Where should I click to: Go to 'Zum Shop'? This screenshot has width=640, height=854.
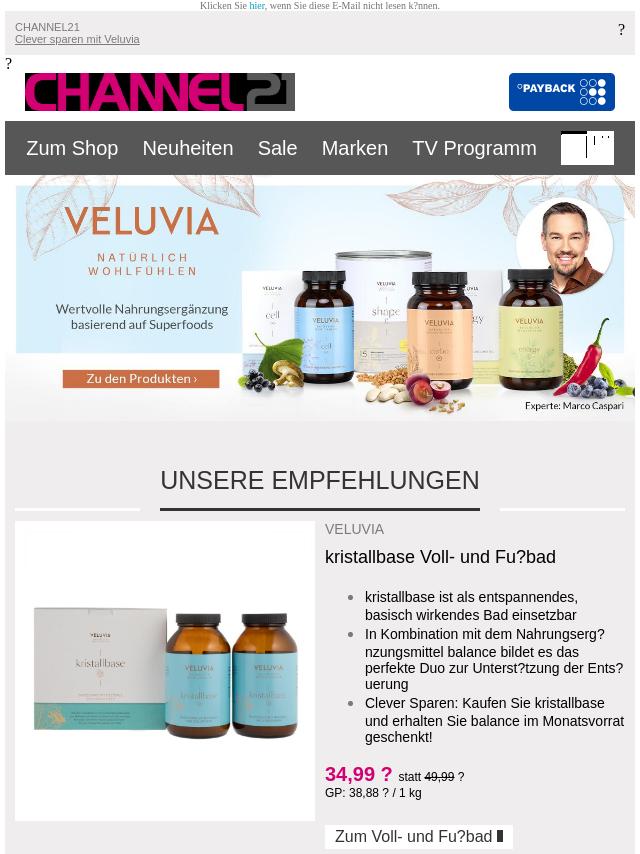point(72,148)
